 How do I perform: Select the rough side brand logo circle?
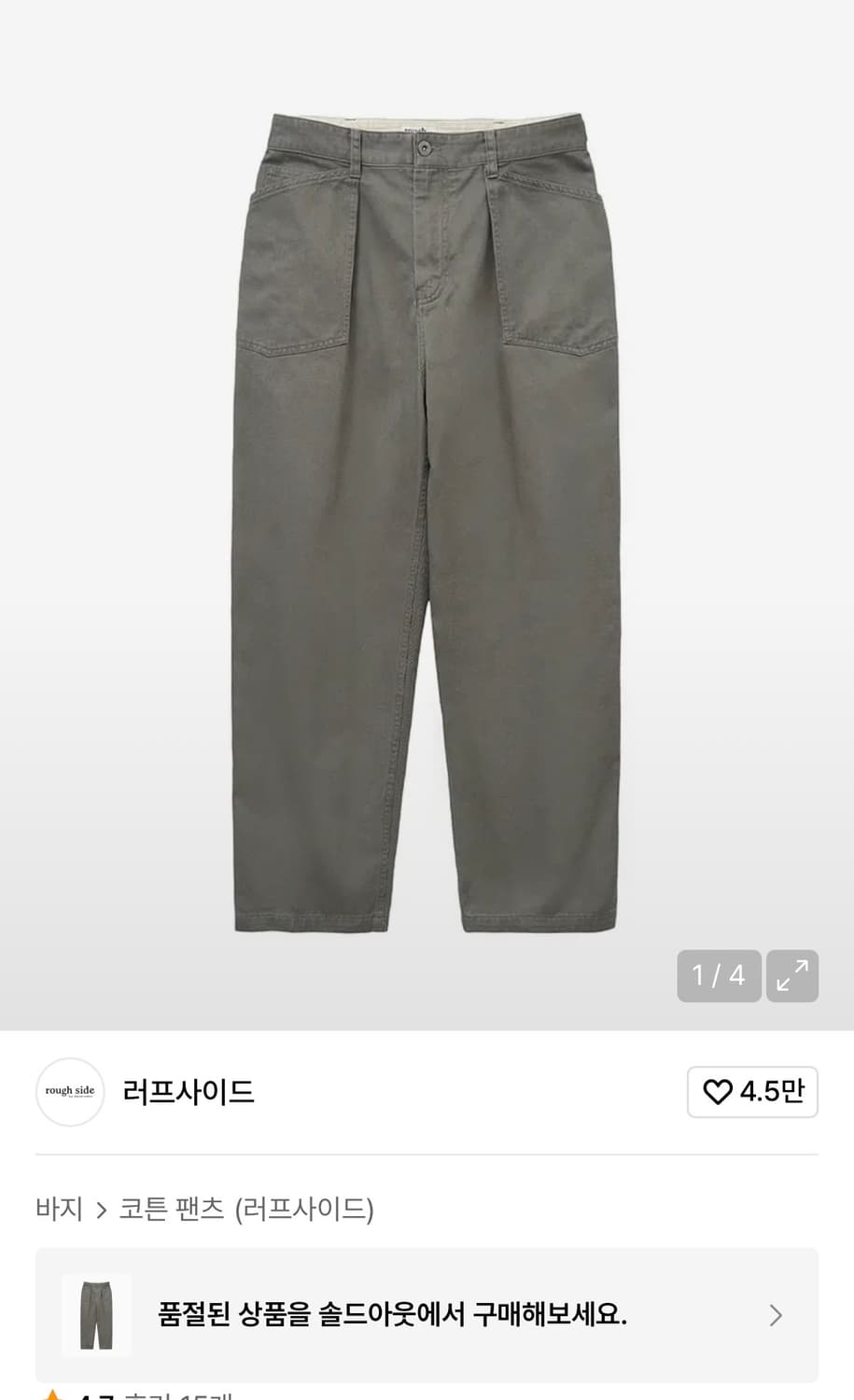click(x=70, y=1092)
